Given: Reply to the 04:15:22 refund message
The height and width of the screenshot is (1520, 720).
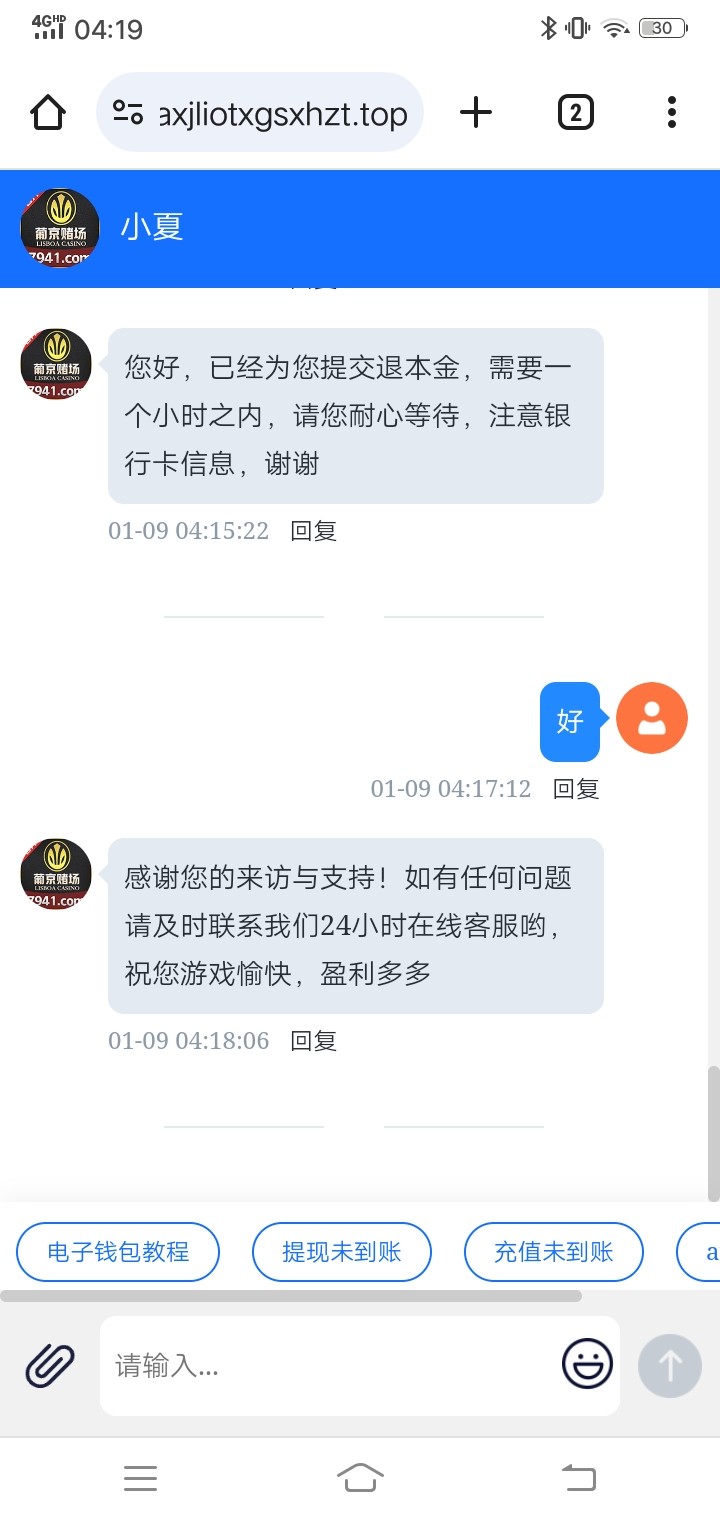Looking at the screenshot, I should (313, 531).
